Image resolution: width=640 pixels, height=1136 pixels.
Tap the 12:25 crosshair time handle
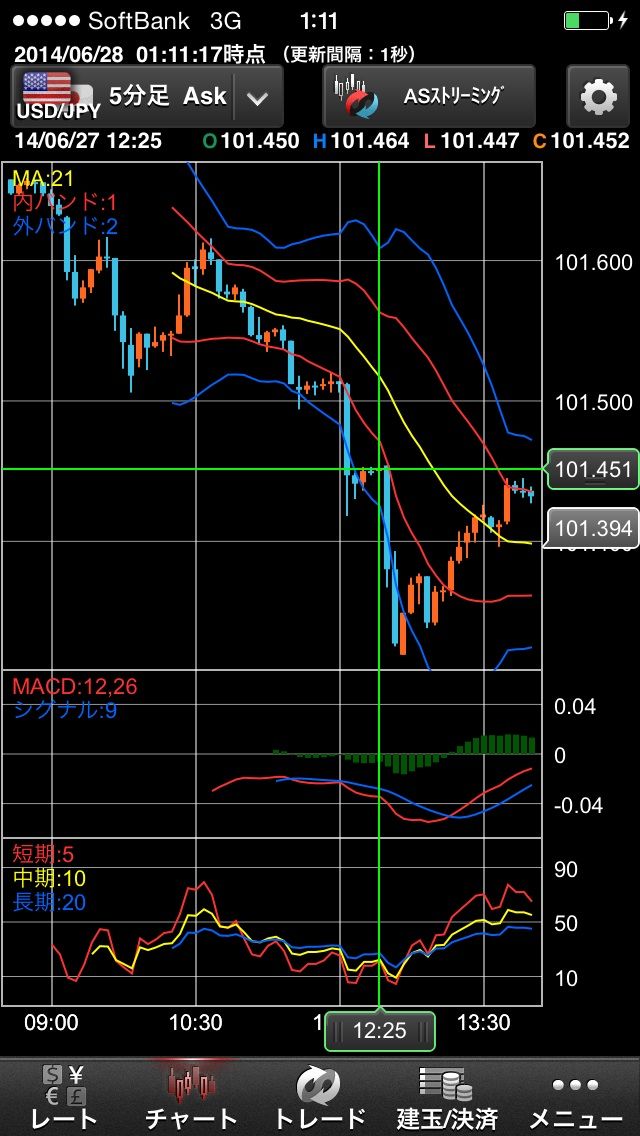380,1030
